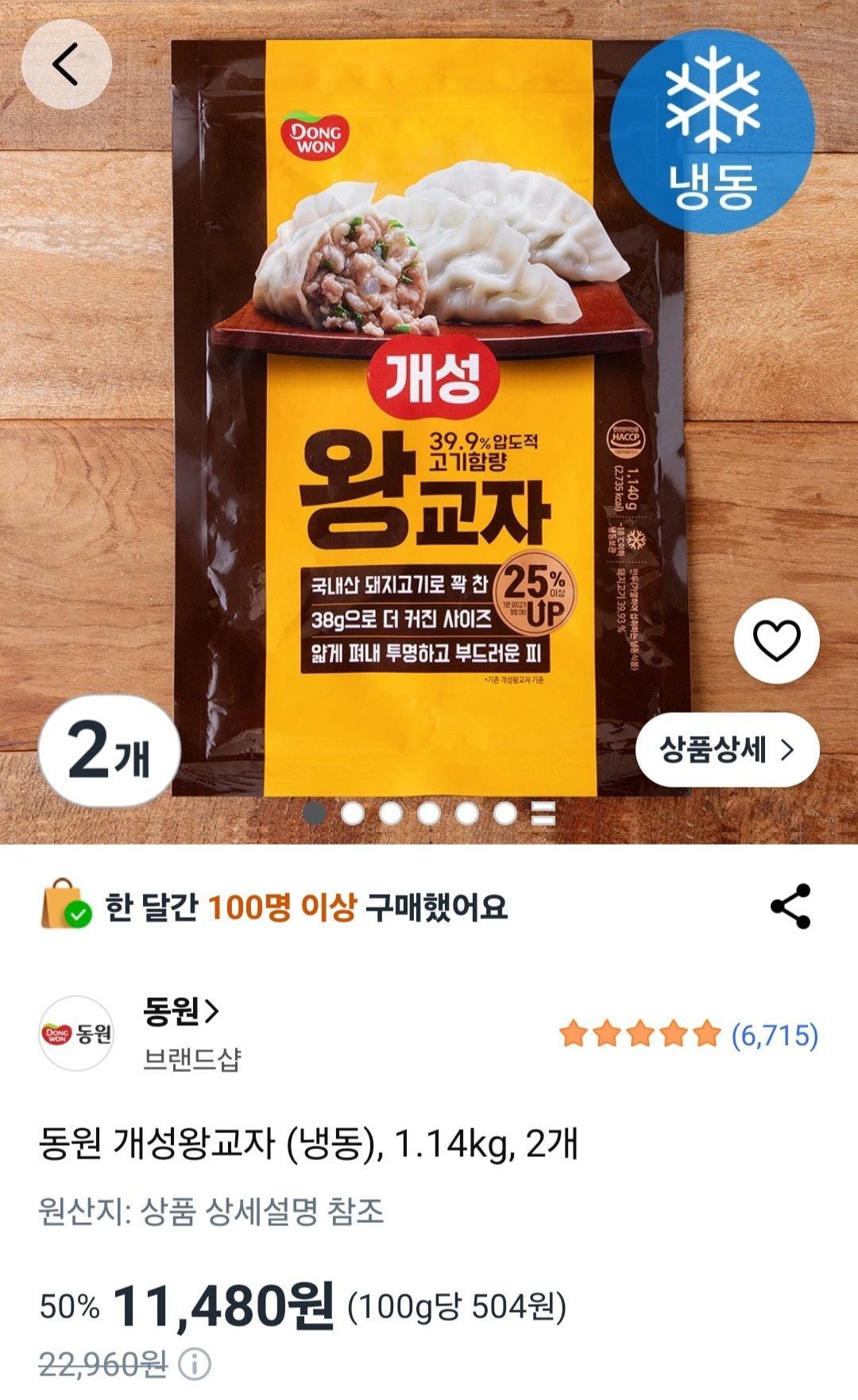Open 상품상세 product details
858x1400 pixels.
click(727, 749)
